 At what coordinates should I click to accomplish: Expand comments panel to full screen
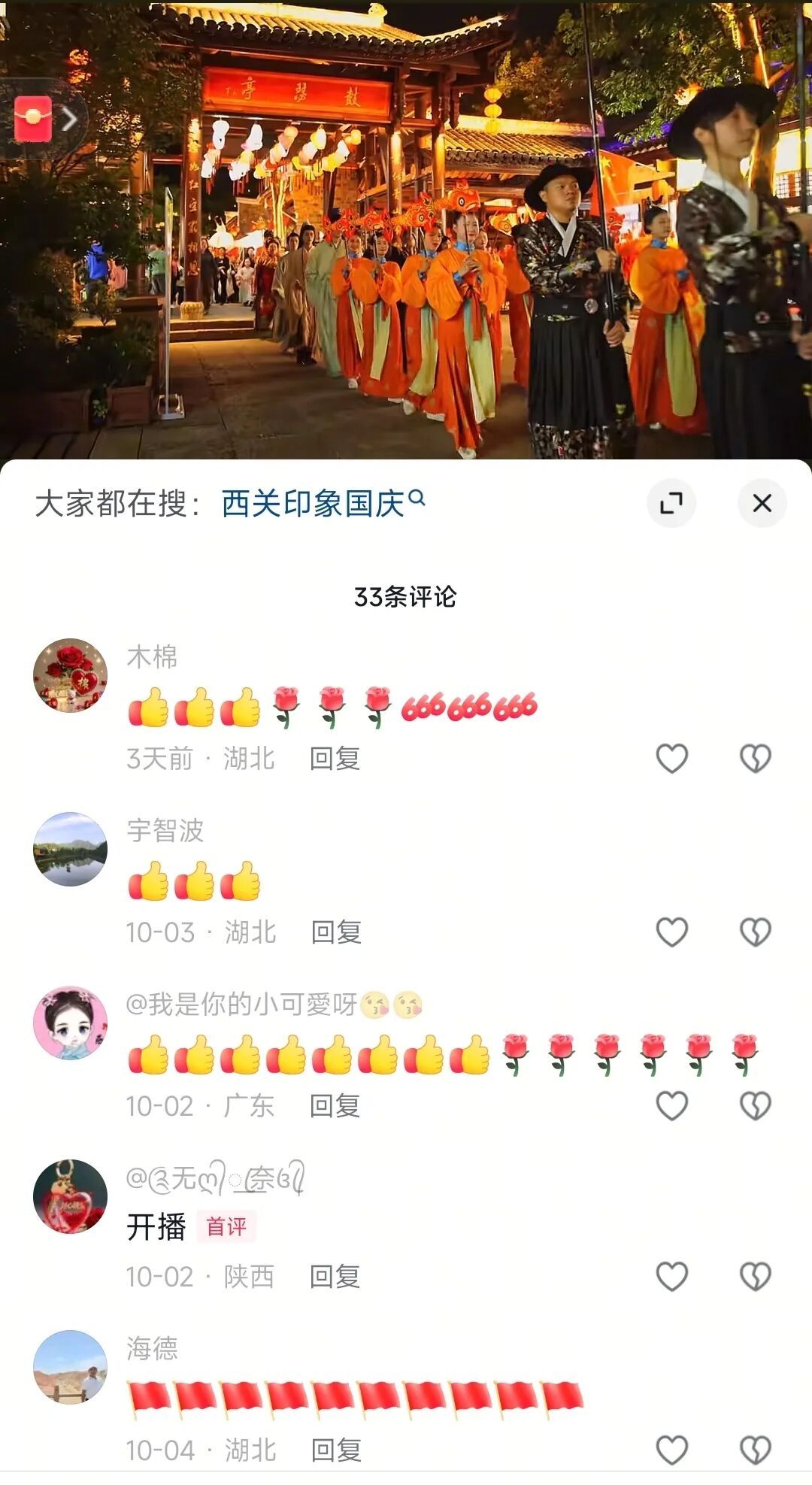coord(671,503)
